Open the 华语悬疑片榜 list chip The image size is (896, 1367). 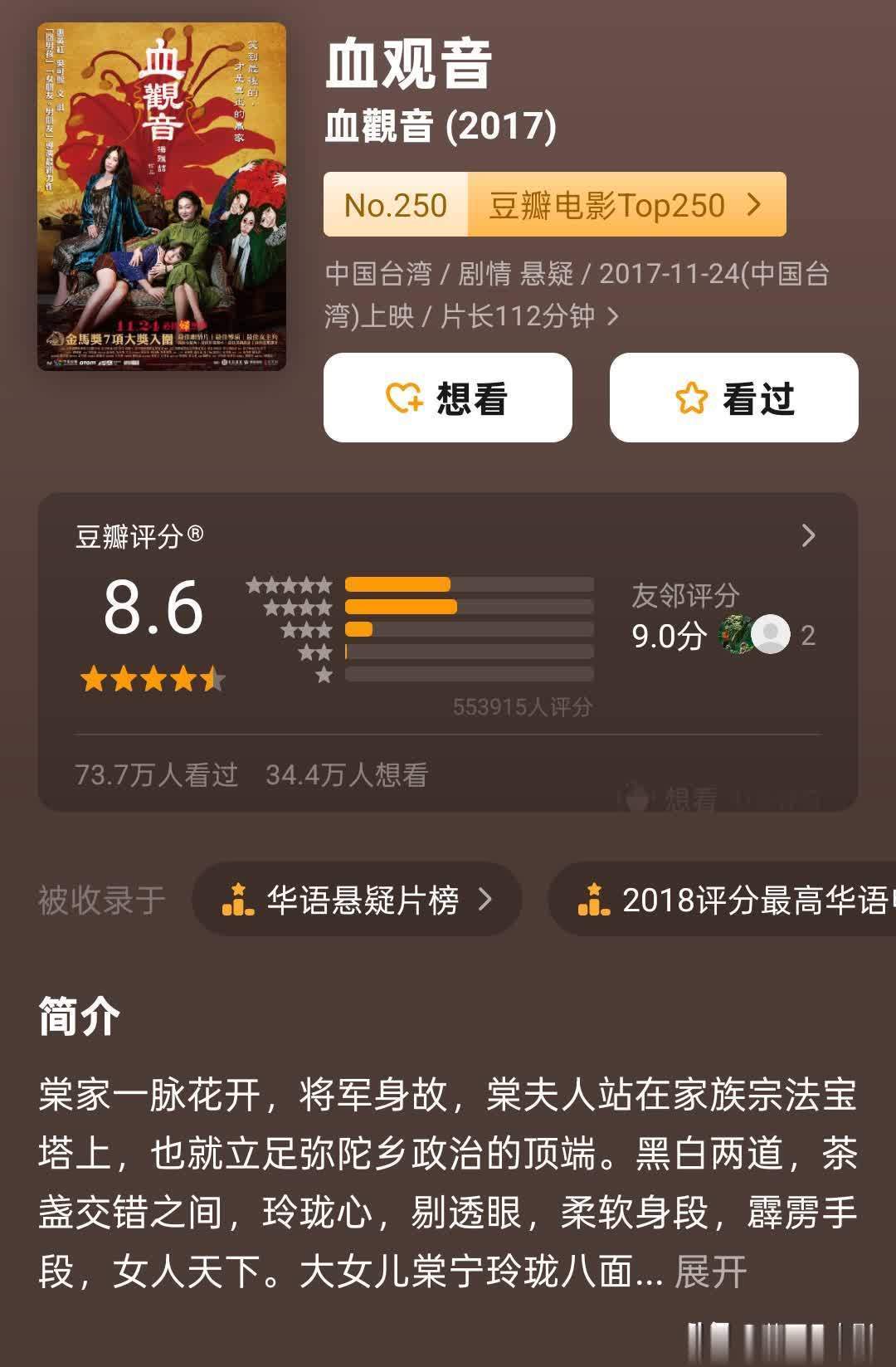[357, 900]
